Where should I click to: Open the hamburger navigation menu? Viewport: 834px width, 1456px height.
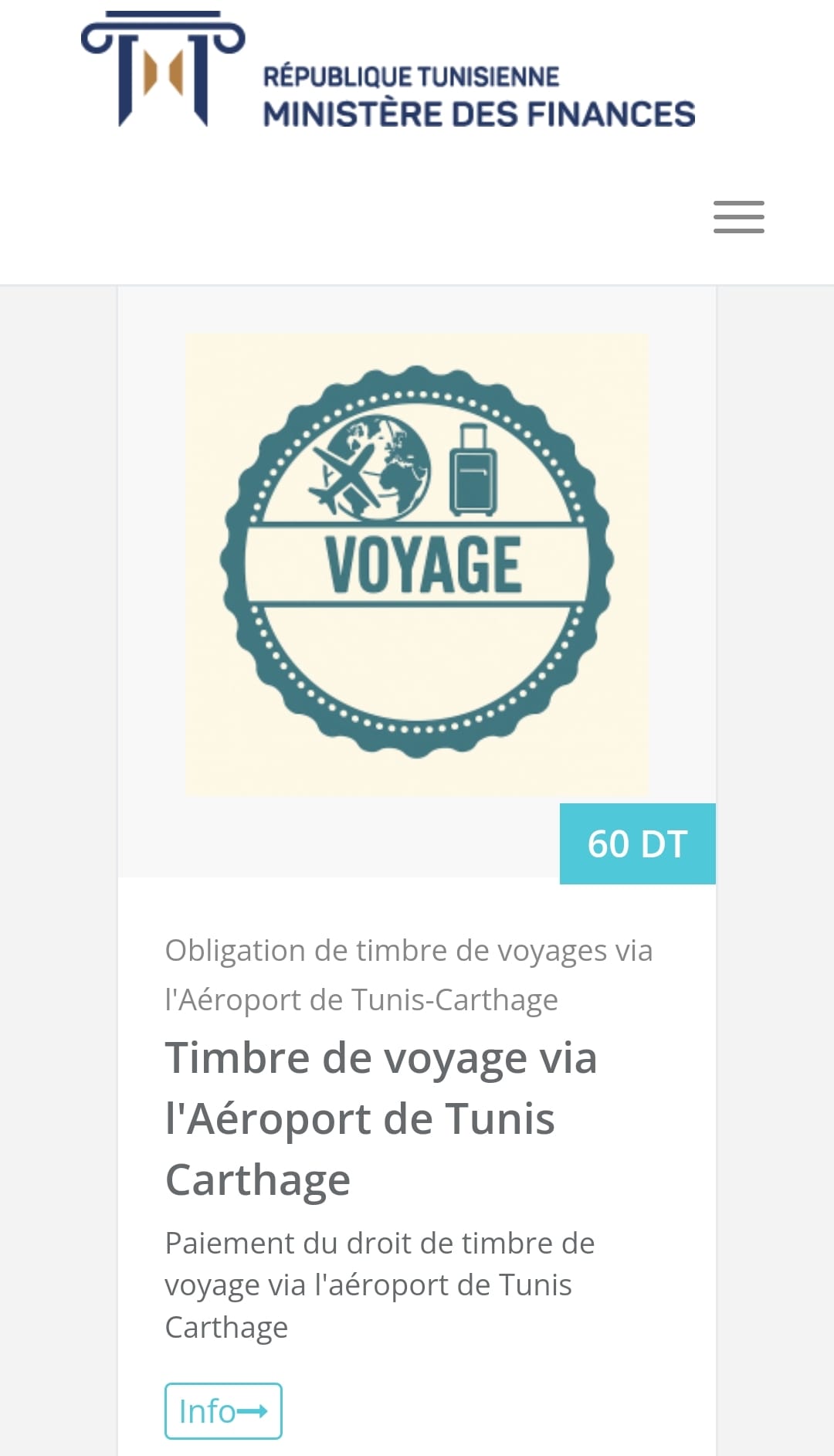738,217
